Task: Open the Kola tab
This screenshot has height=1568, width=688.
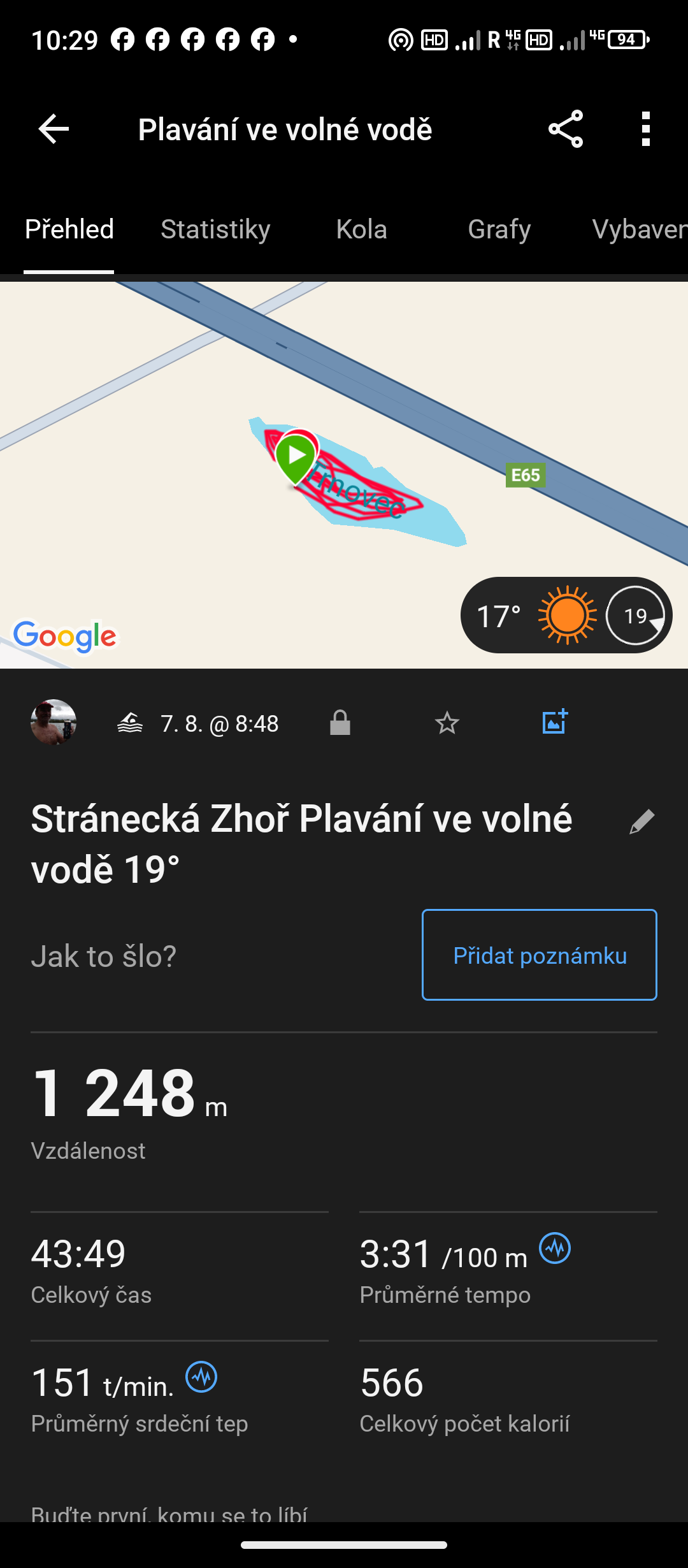Action: 361,229
